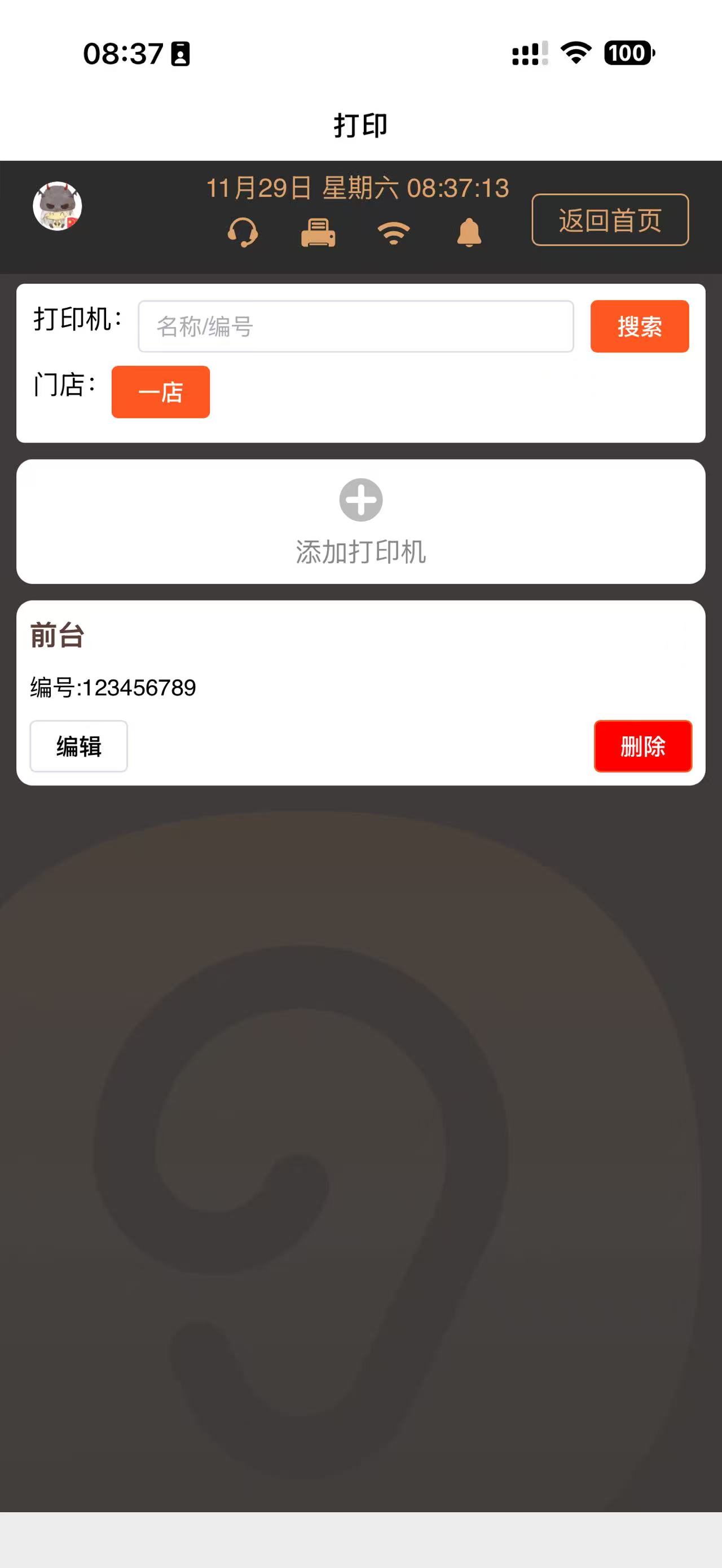Open the profile avatar
The image size is (722, 1568).
(x=57, y=206)
